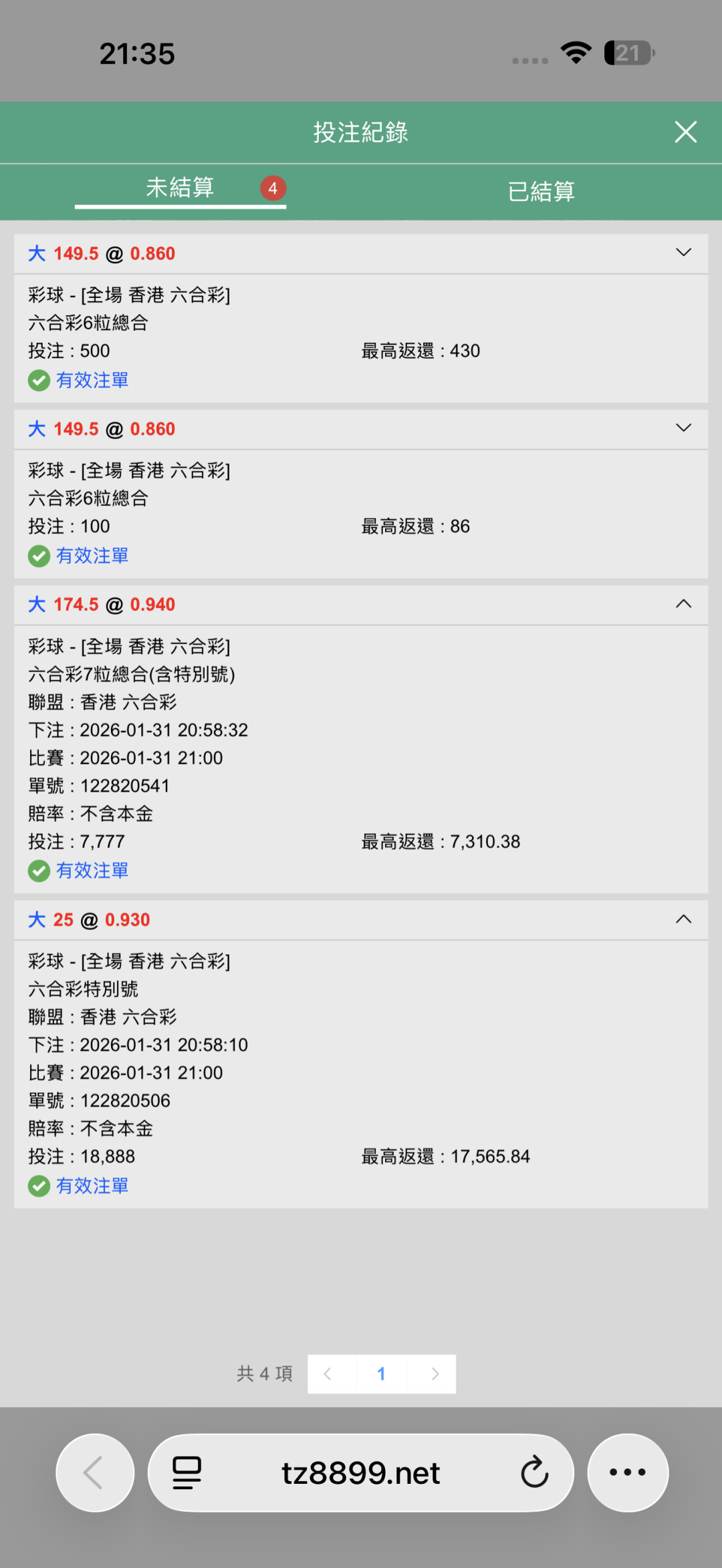Tap the tz8899.net address bar

361,1472
